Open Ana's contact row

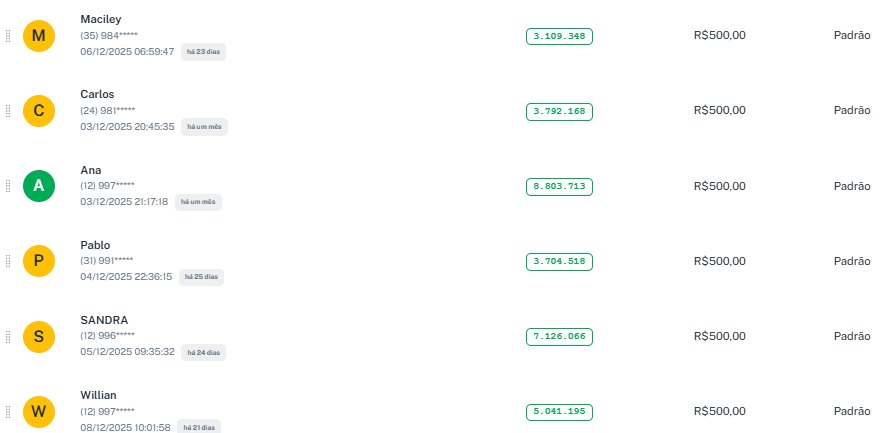pos(91,170)
